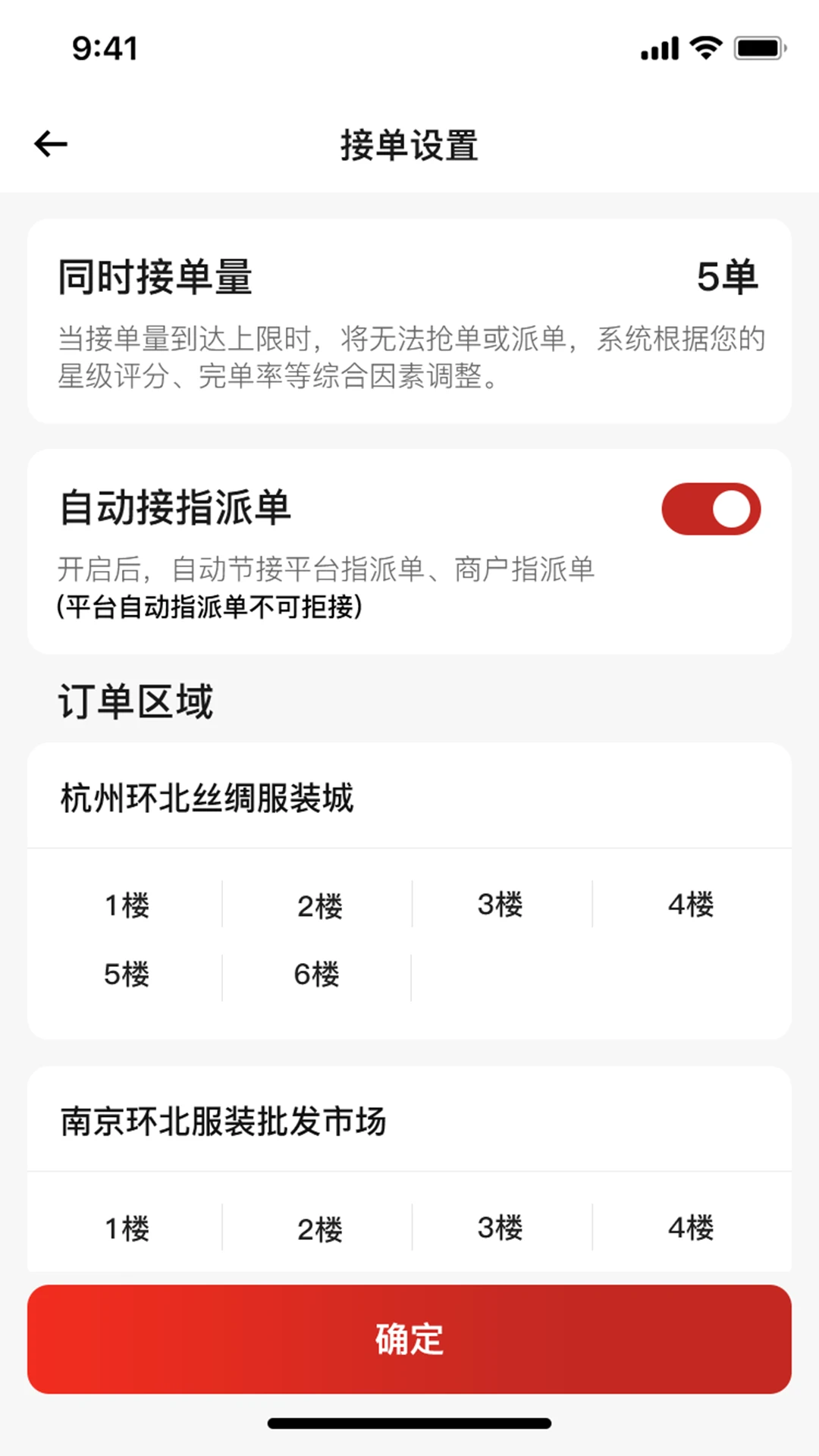Screen dimensions: 819x1456
Task: Tap the Wi-Fi icon in the status bar
Action: coord(705,48)
